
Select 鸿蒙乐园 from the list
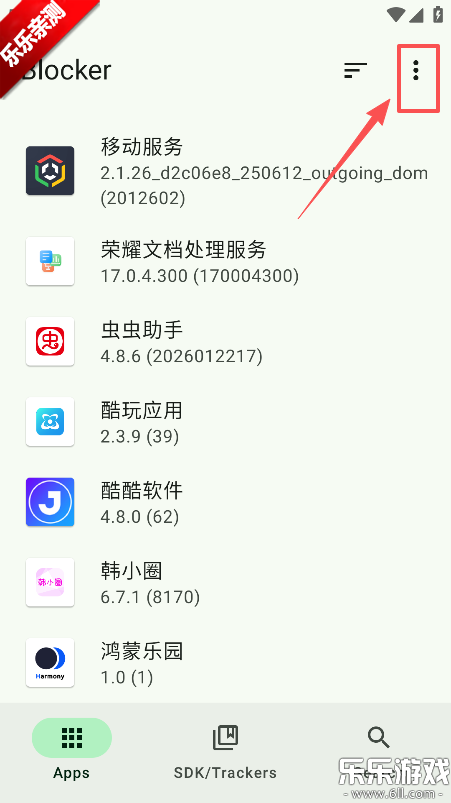pos(225,663)
